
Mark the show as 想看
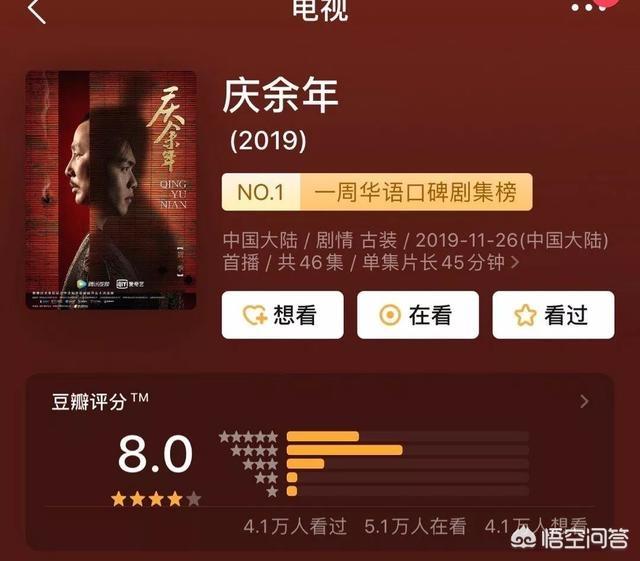(282, 316)
